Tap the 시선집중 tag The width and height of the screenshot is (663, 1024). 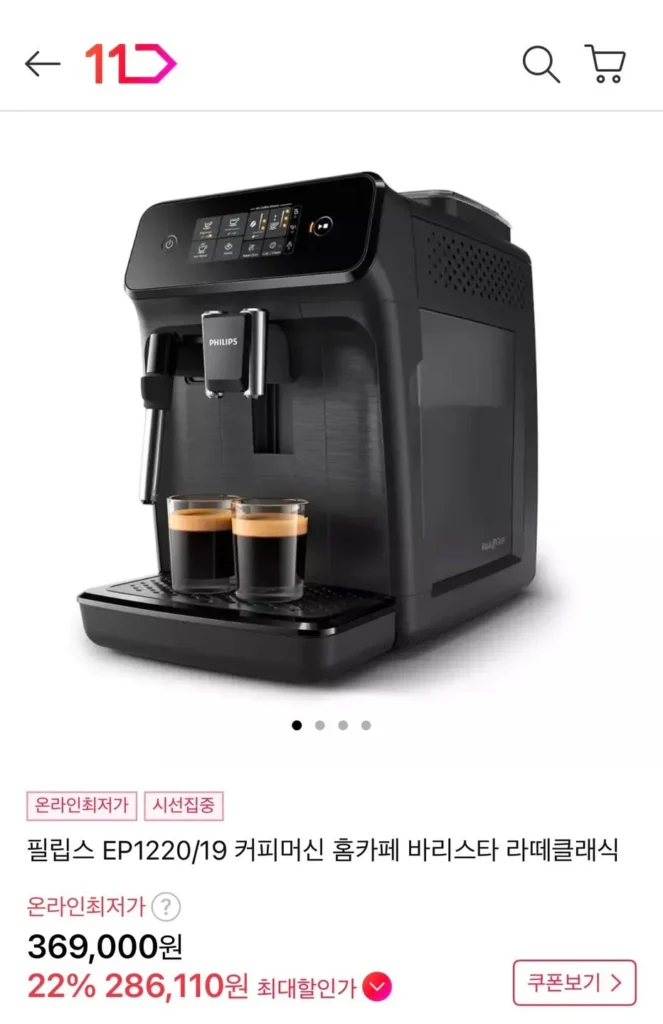point(184,805)
